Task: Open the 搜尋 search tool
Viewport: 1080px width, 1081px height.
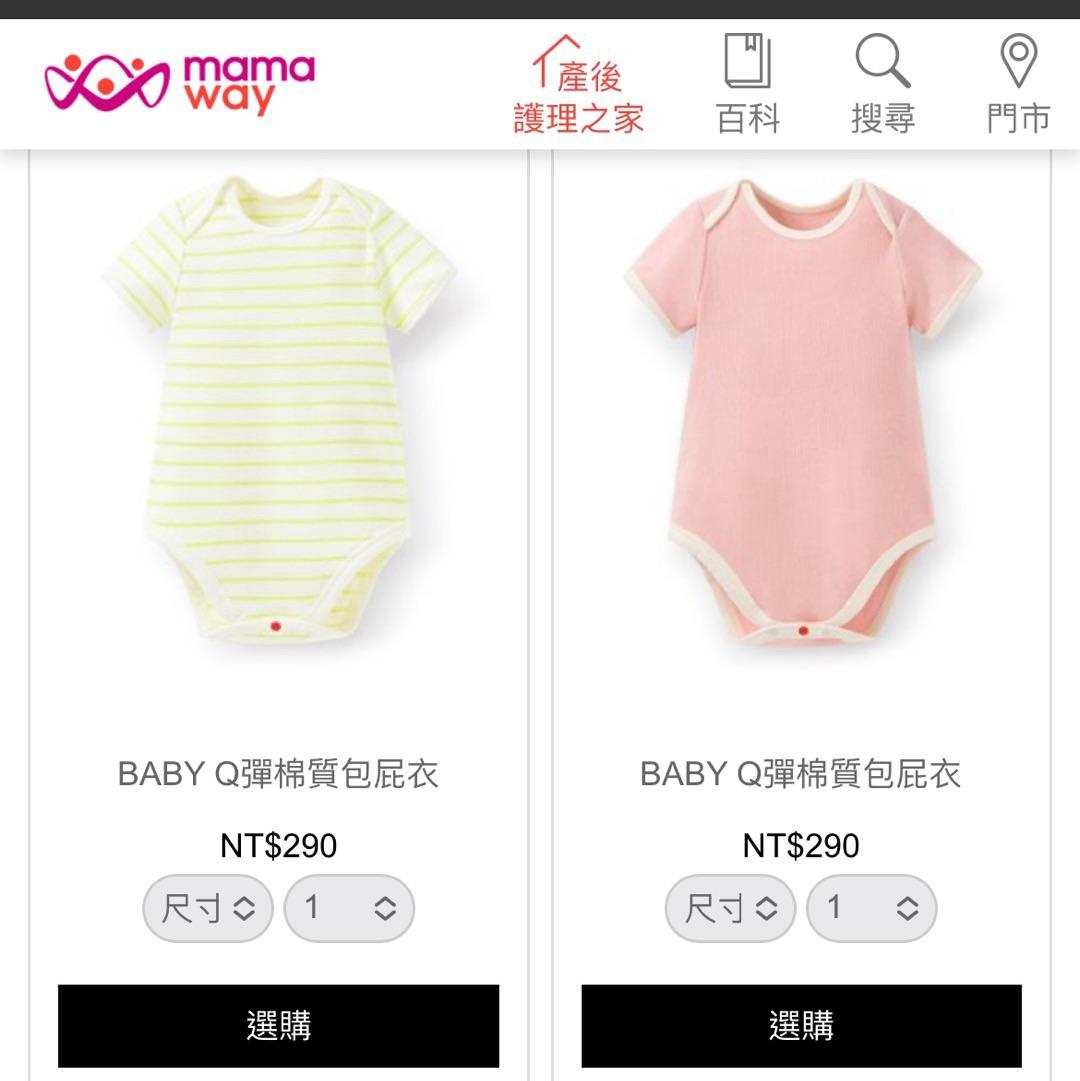Action: [883, 86]
